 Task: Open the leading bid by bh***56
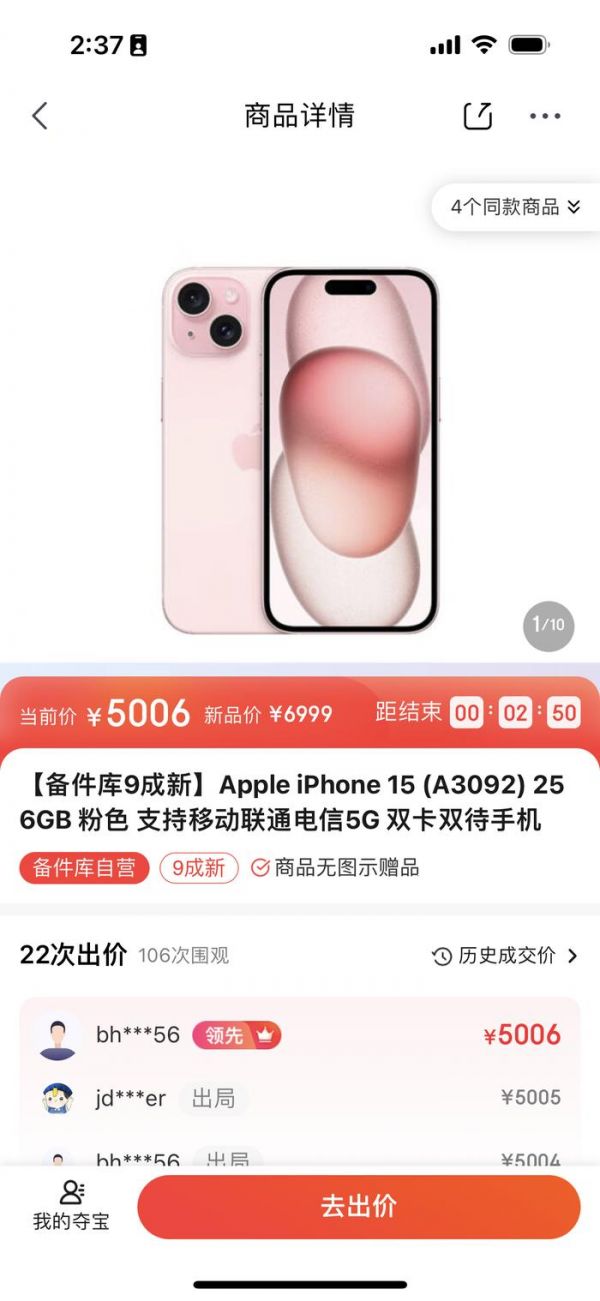(300, 1035)
